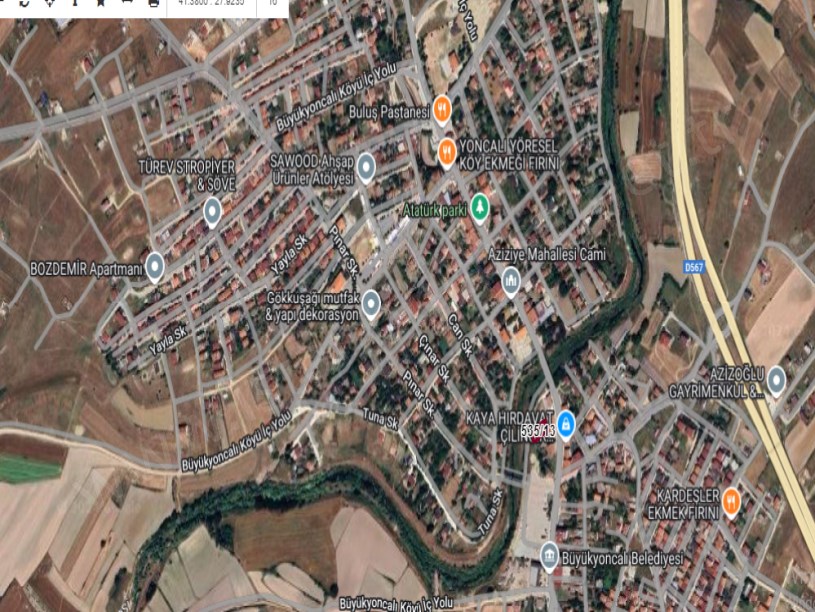The image size is (815, 612).
Task: Tap the star bookmark icon in the toolbar
Action: pos(100,4)
